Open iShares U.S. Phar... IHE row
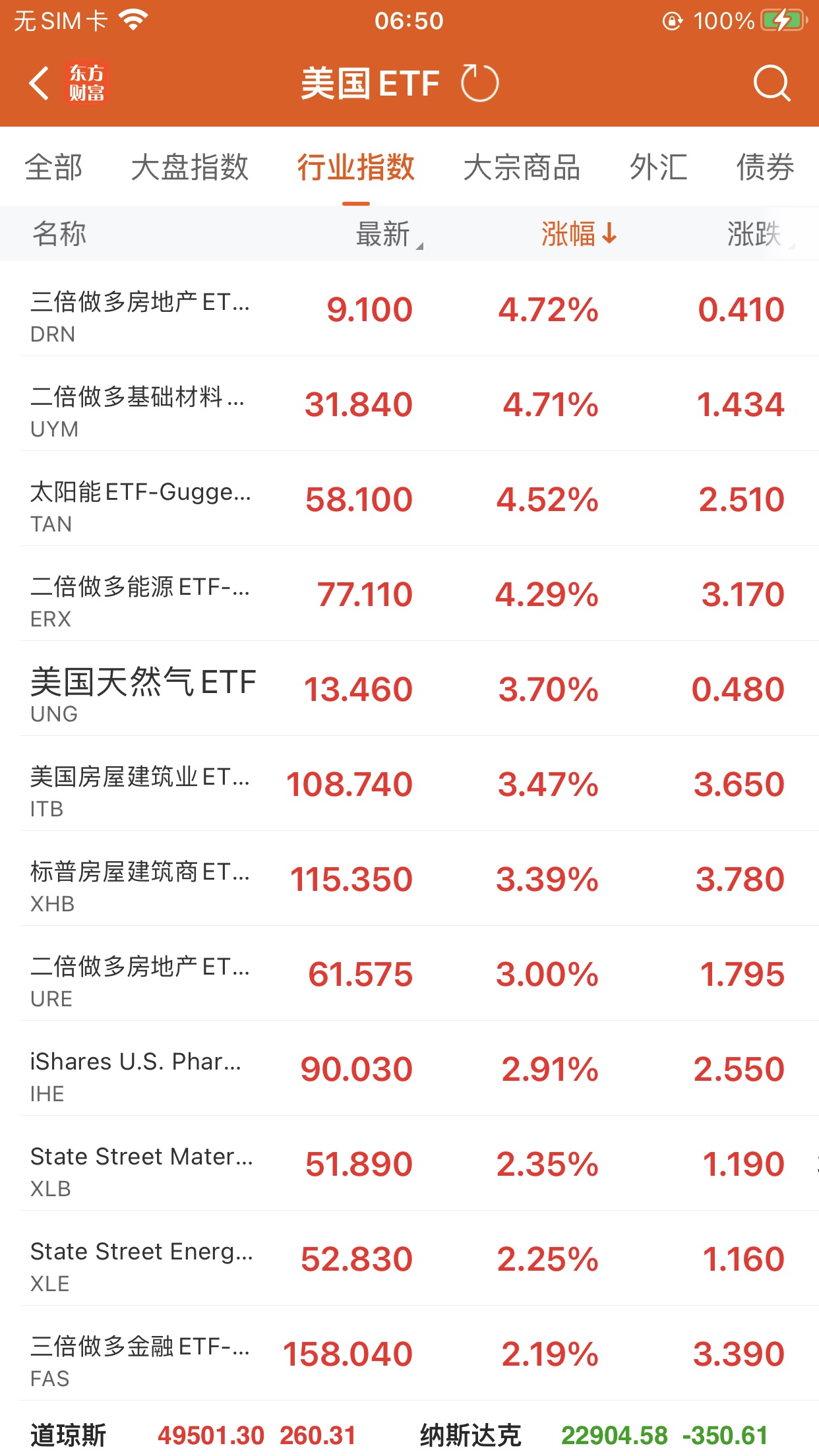 tap(409, 1070)
